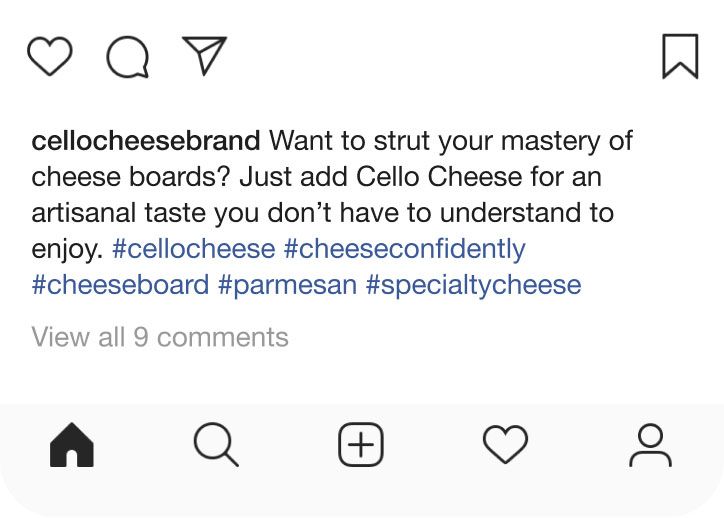This screenshot has height=518, width=724.
Task: Open the #parmesan hashtag
Action: [x=287, y=285]
